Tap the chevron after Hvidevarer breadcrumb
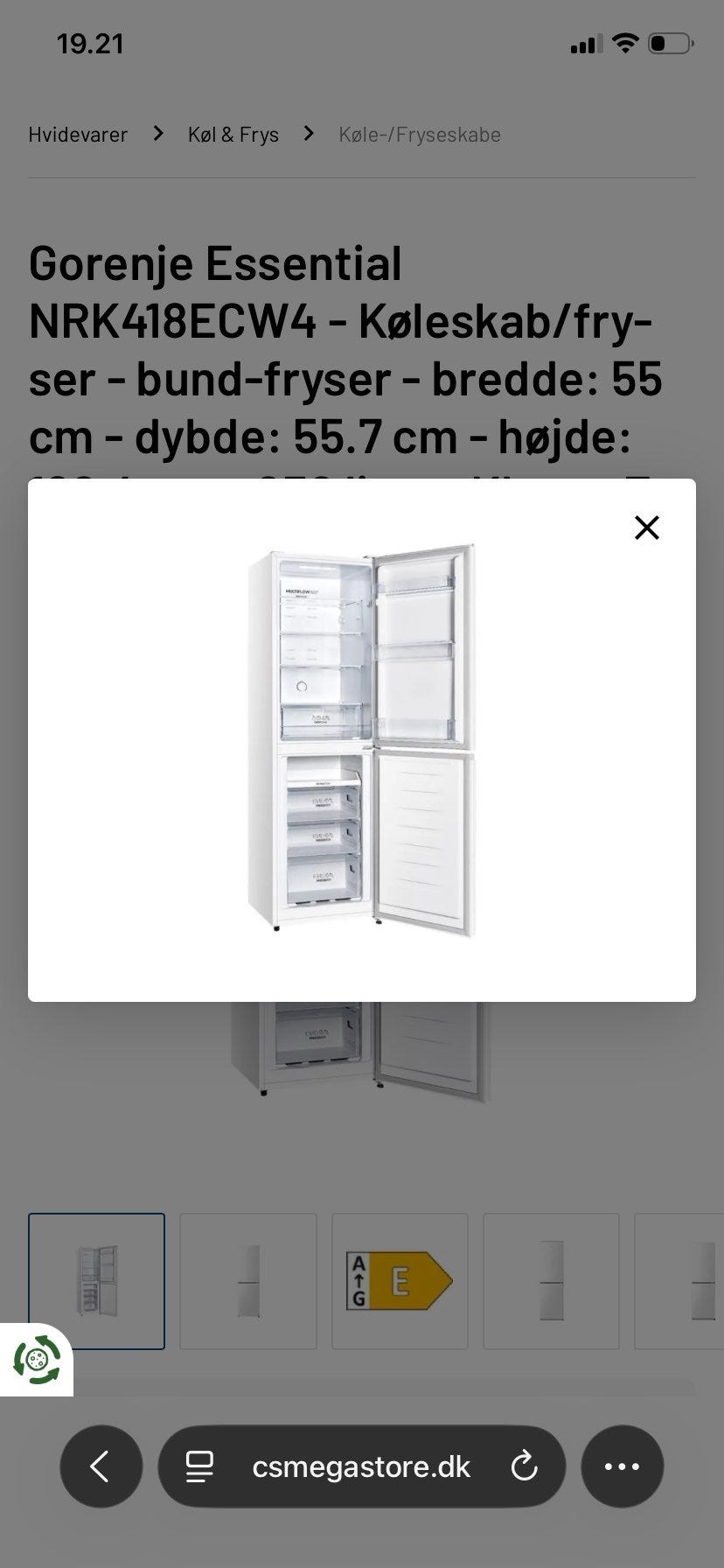Screen dimensions: 724x1568 tap(158, 133)
